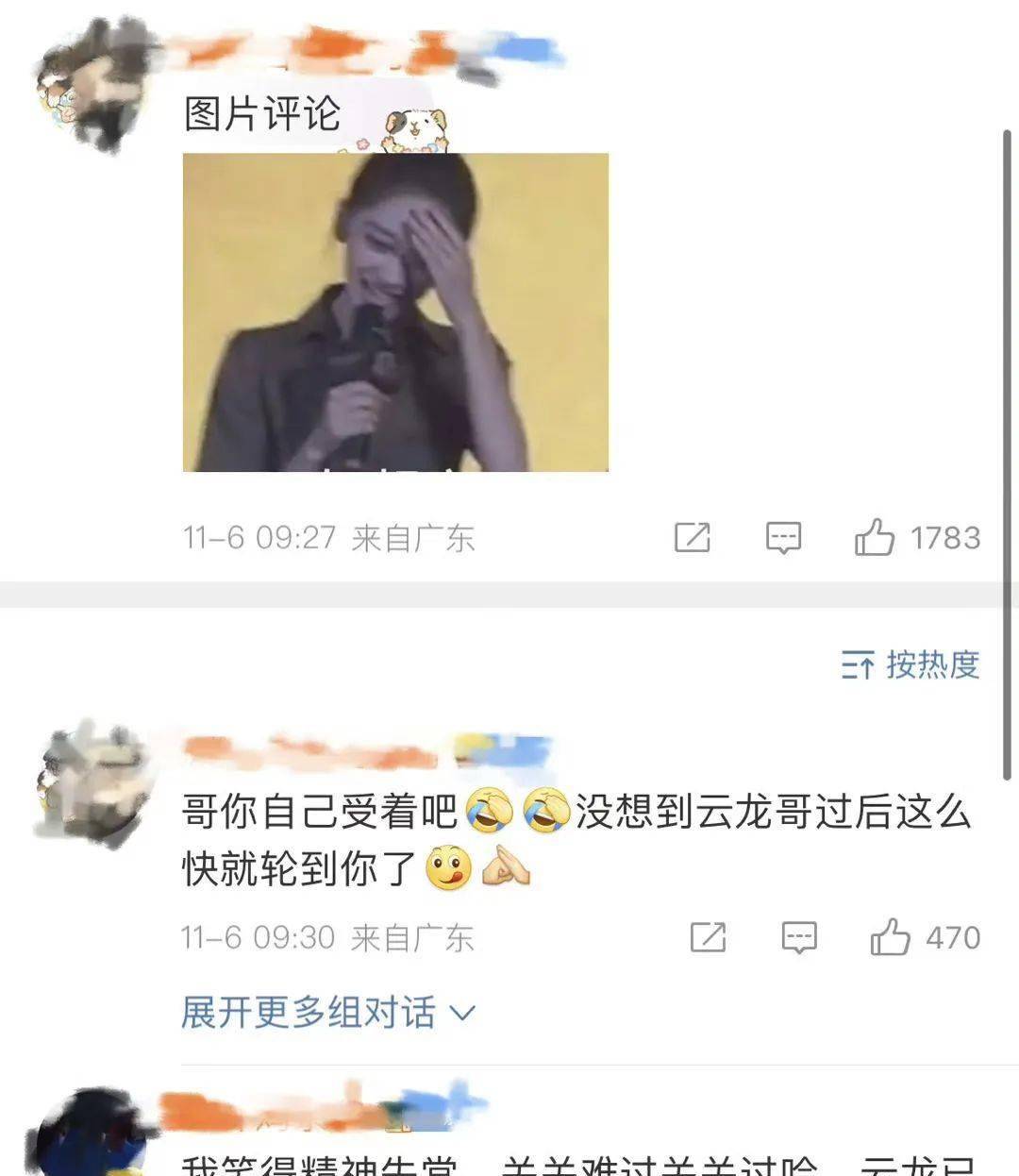Repost the 11-6 09:27 comment
1019x1176 pixels.
[692, 538]
